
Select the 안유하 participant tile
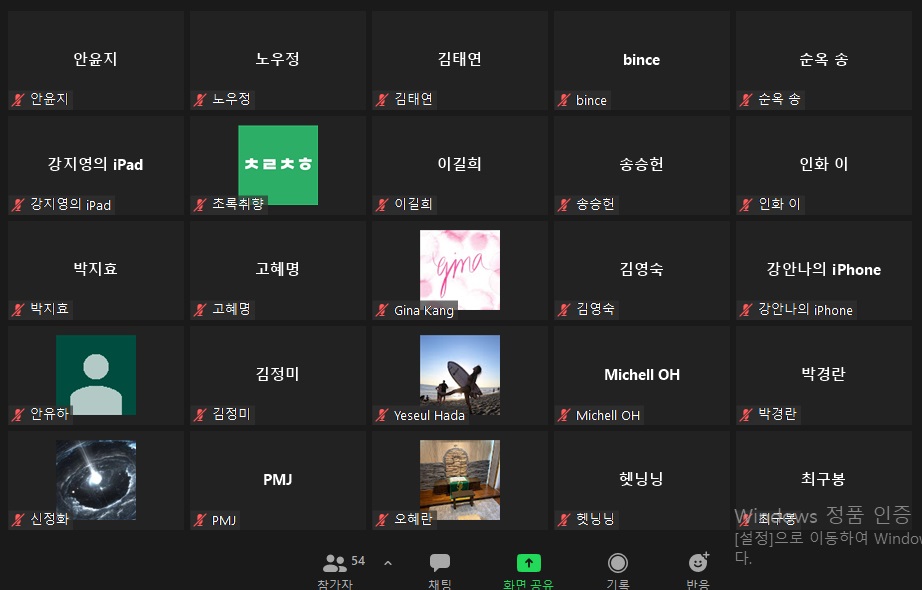(x=96, y=375)
